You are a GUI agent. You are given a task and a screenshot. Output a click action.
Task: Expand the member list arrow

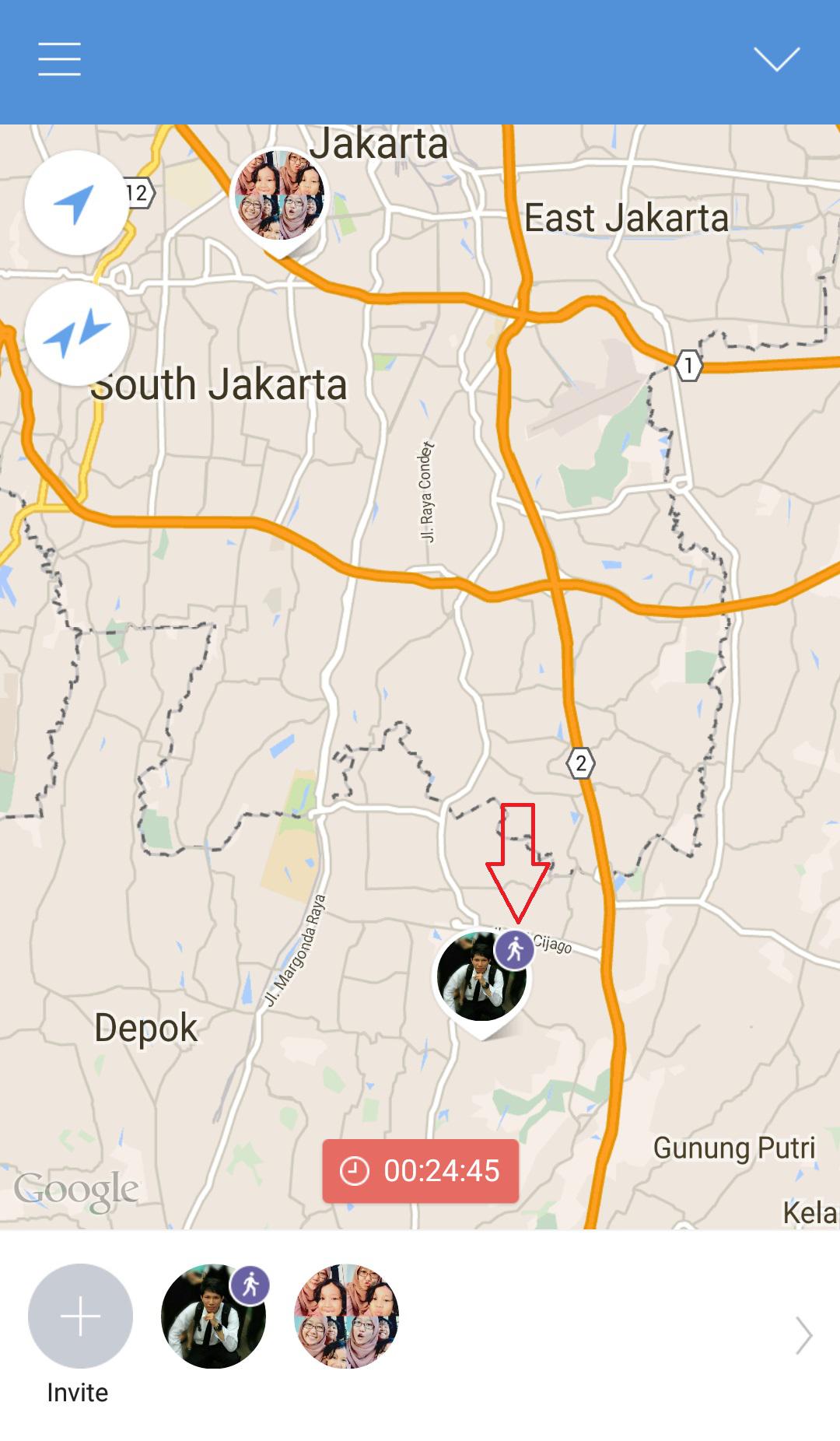[803, 1335]
